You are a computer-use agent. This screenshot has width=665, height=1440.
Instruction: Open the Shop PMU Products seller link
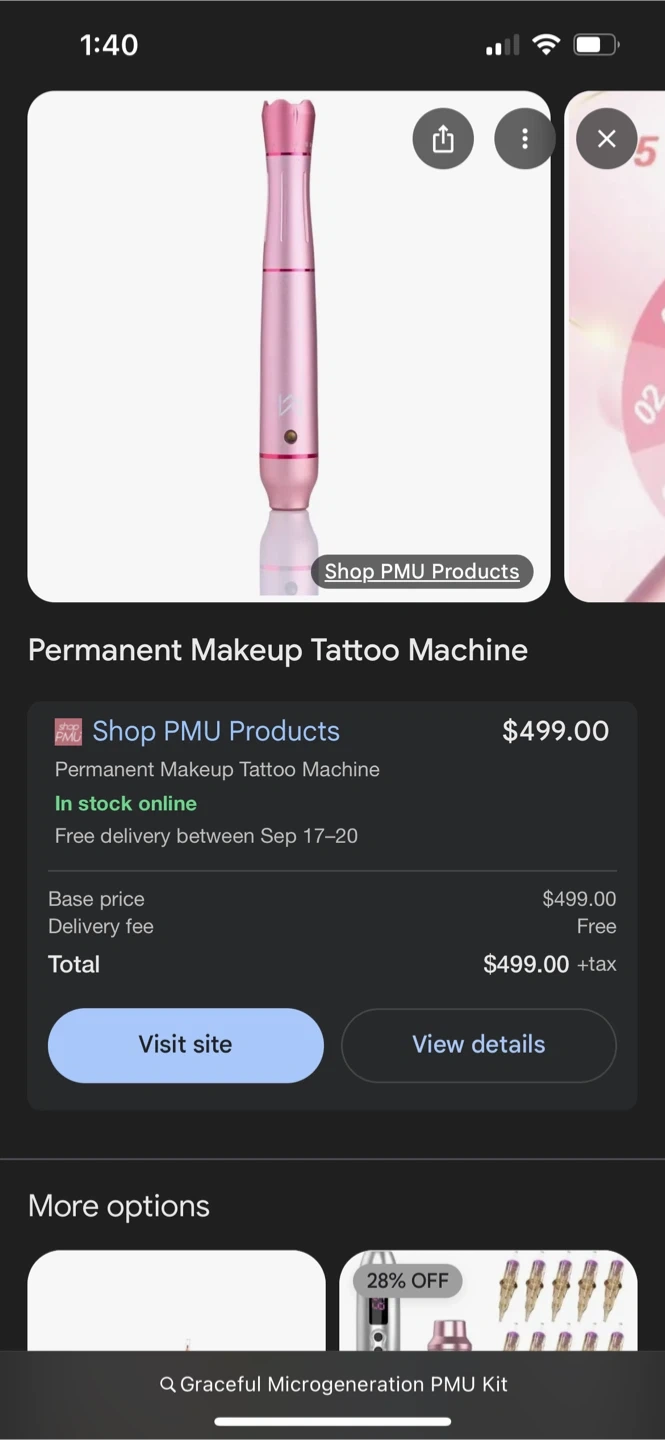[216, 731]
